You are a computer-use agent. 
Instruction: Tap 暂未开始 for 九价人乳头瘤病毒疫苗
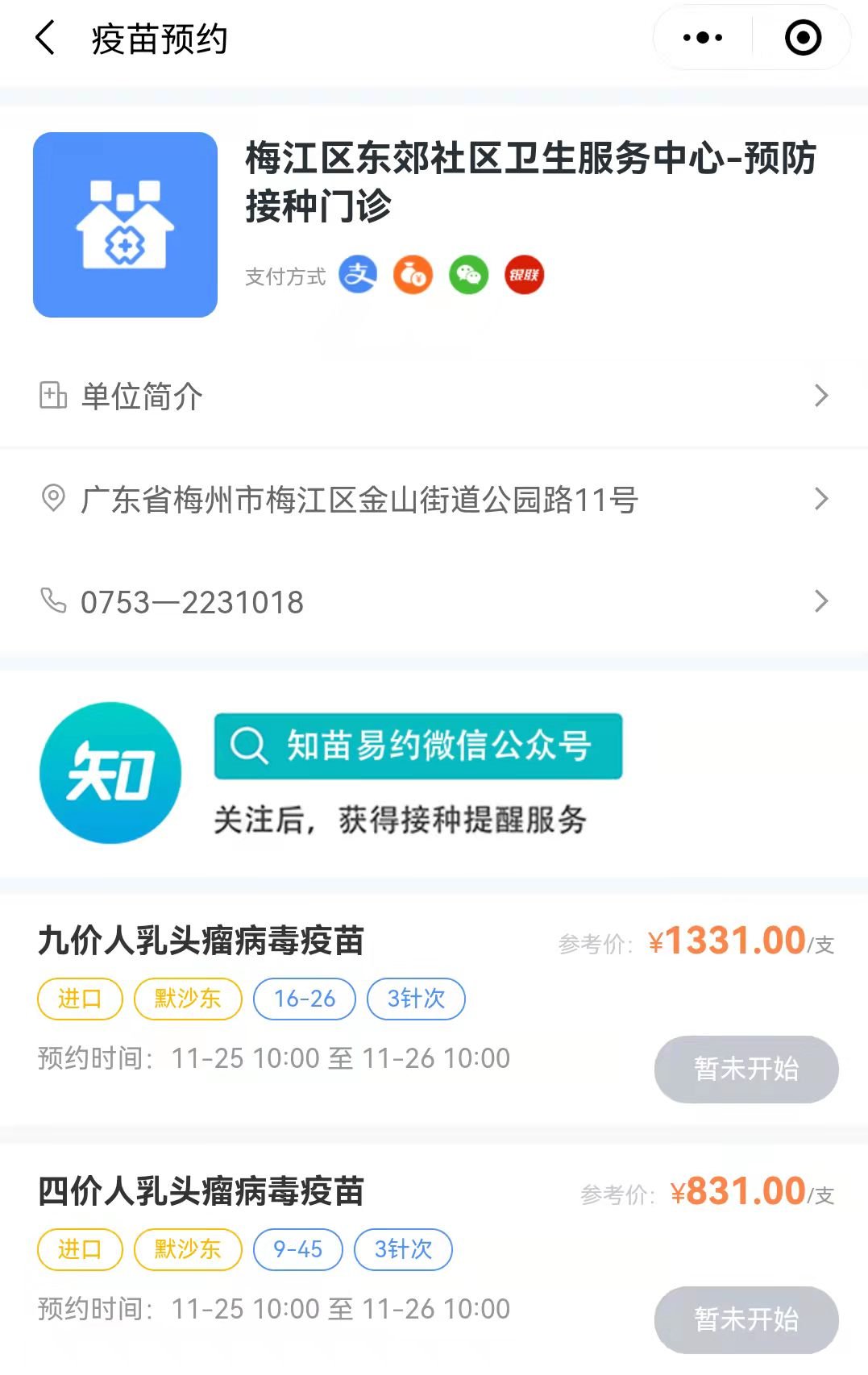pyautogui.click(x=745, y=1070)
